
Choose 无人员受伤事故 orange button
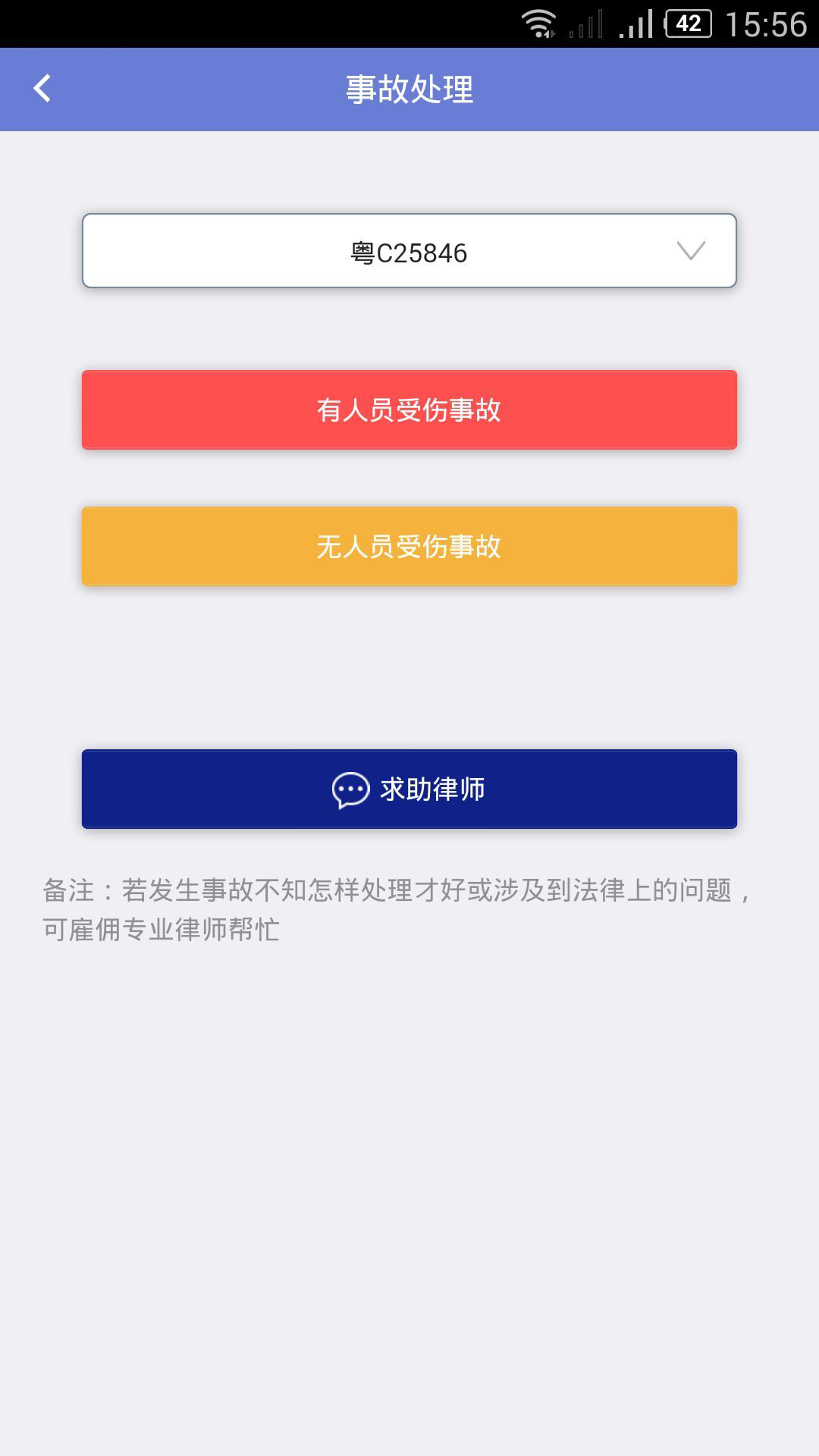click(x=409, y=546)
